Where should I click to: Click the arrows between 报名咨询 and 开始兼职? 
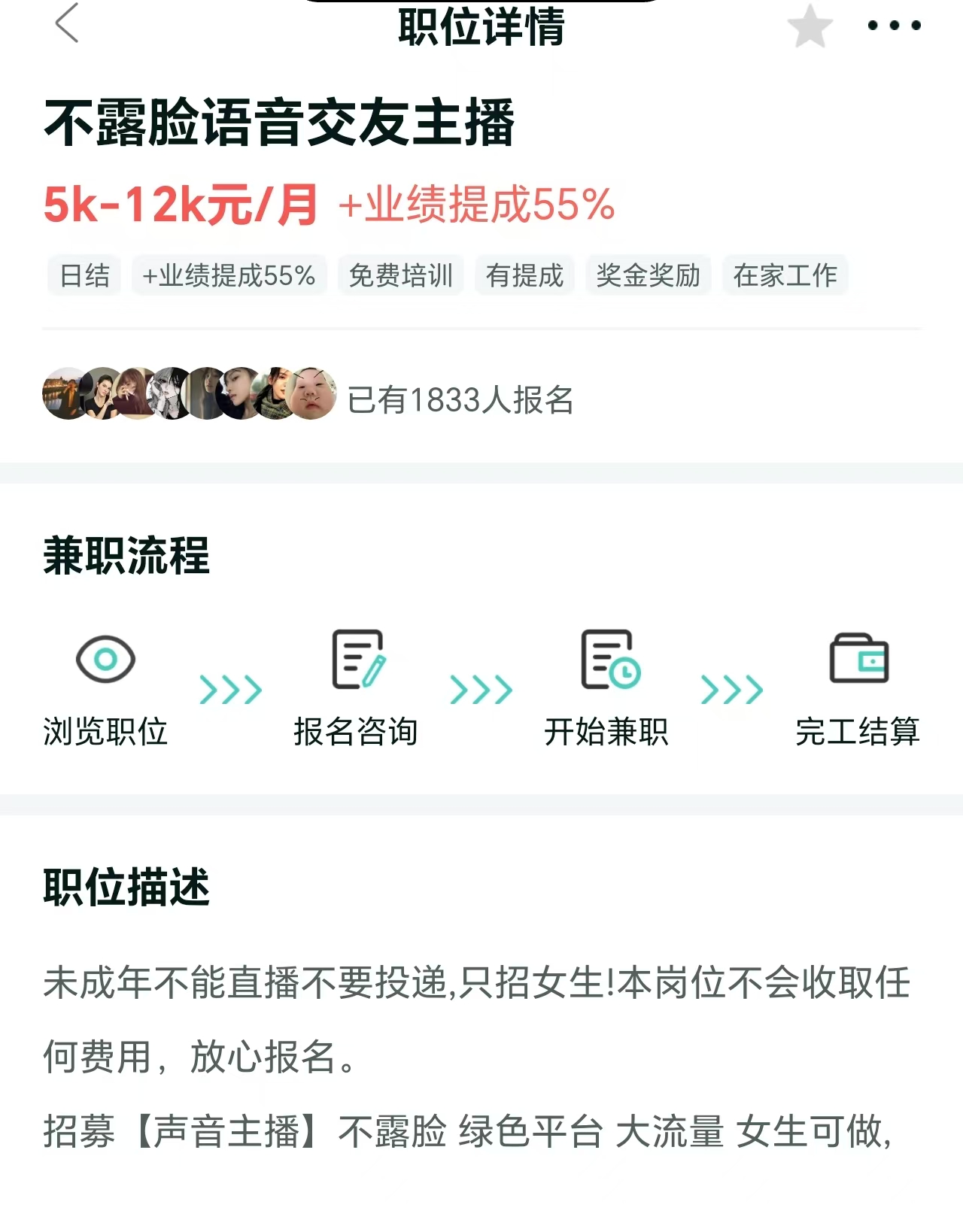click(480, 688)
